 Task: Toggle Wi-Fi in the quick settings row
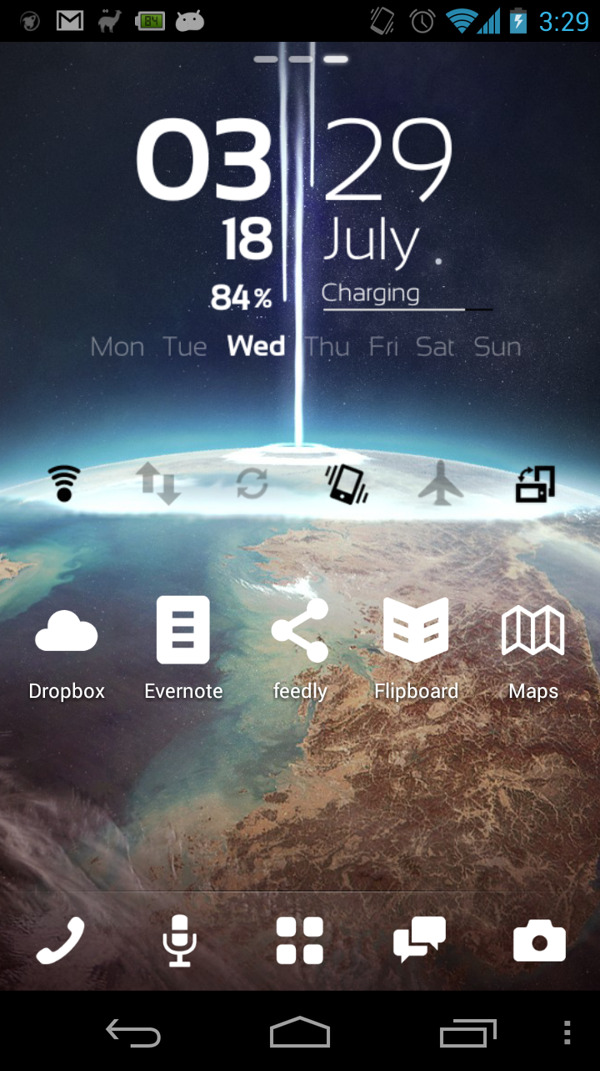point(64,485)
